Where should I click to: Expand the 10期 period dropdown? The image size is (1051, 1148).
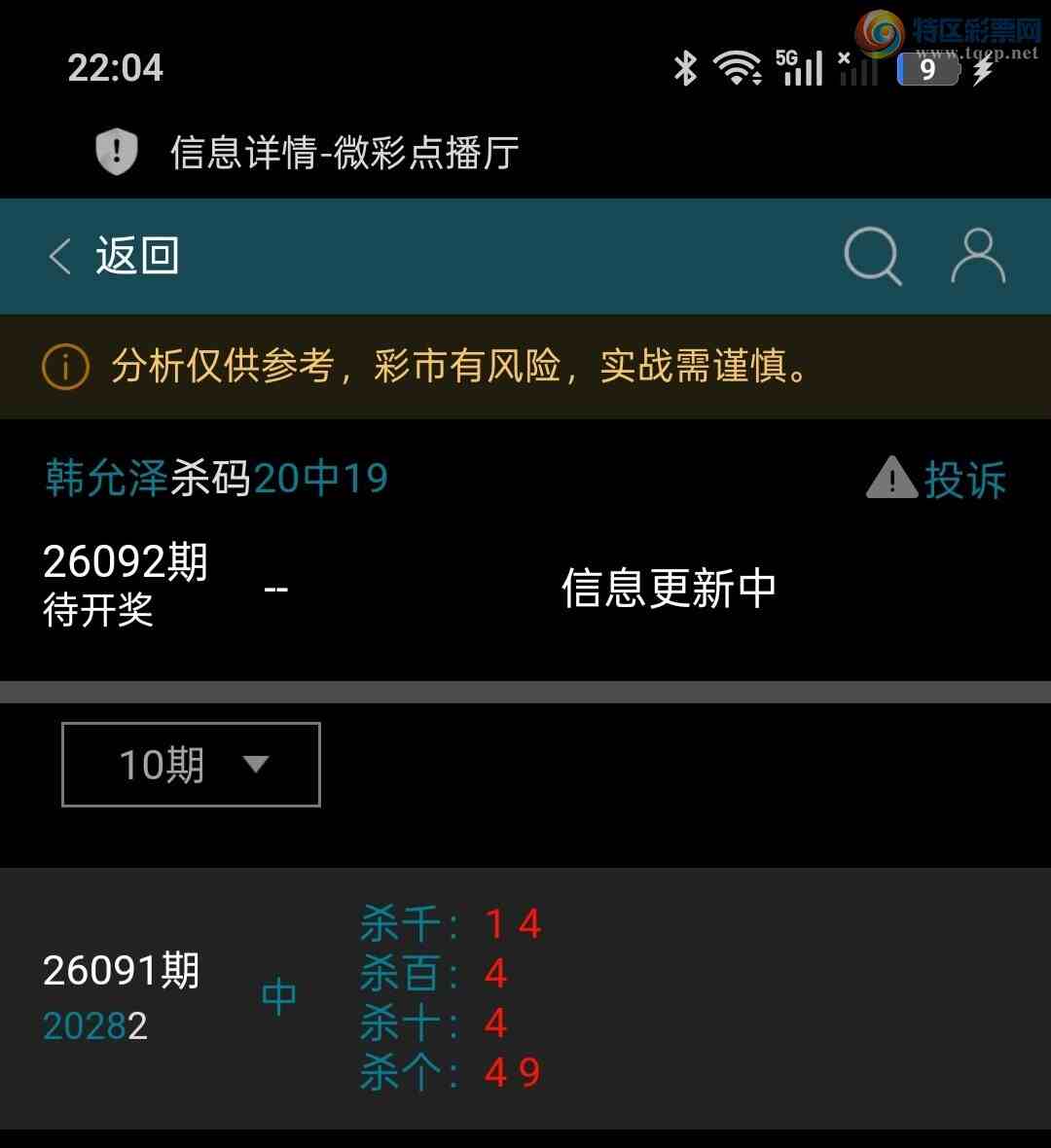point(191,765)
